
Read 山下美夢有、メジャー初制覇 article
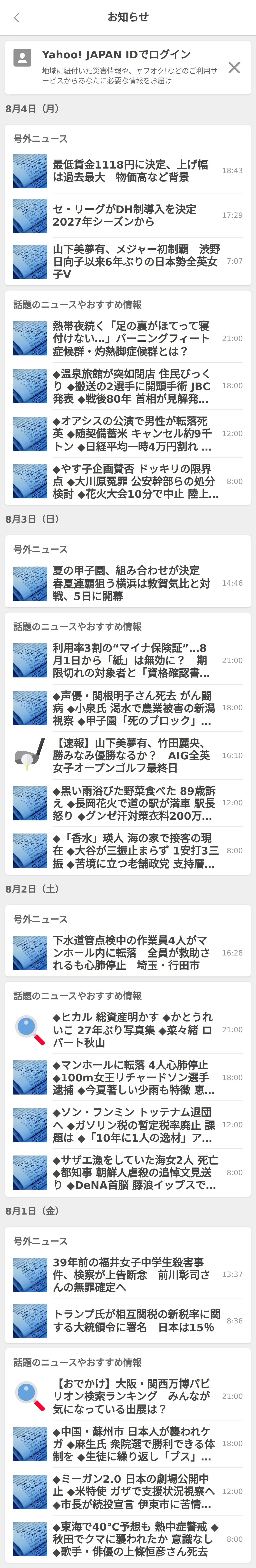128,262
